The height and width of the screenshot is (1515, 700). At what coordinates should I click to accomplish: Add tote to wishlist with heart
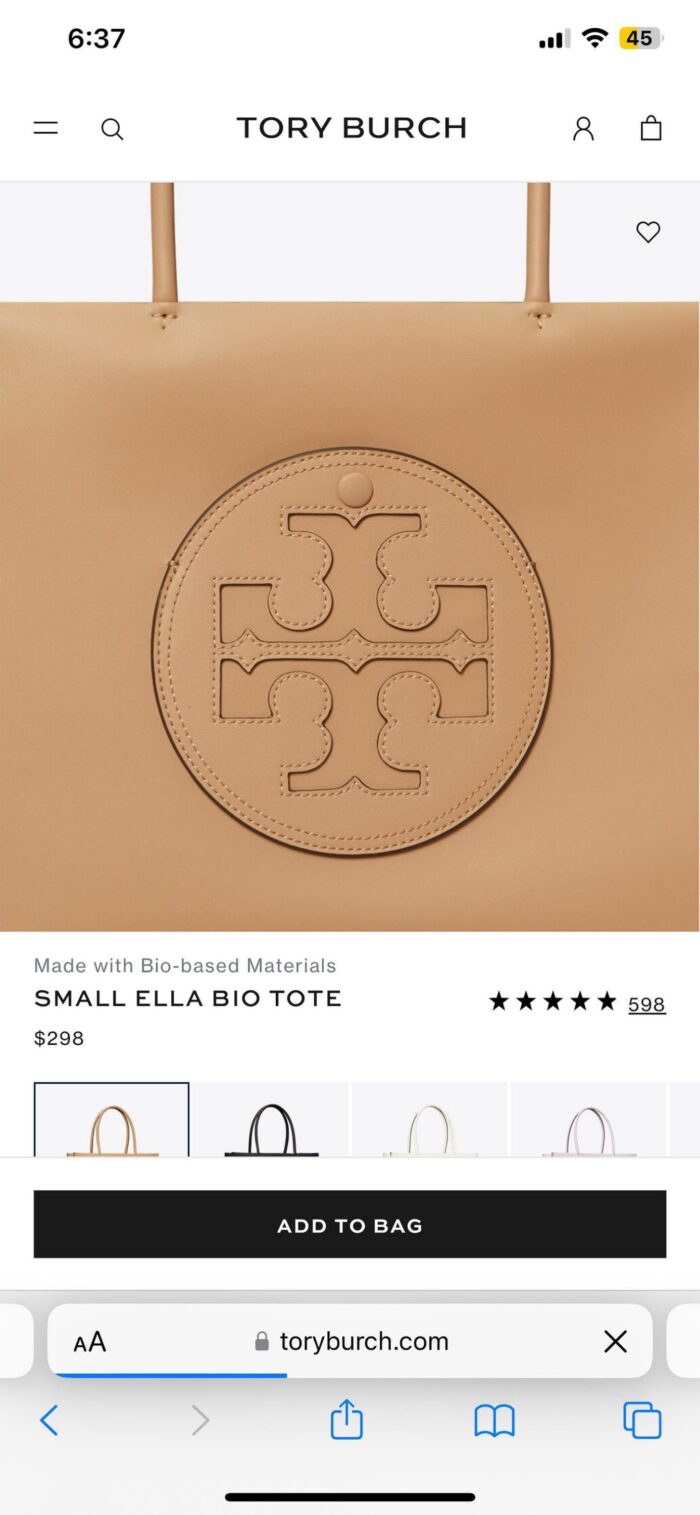point(648,232)
